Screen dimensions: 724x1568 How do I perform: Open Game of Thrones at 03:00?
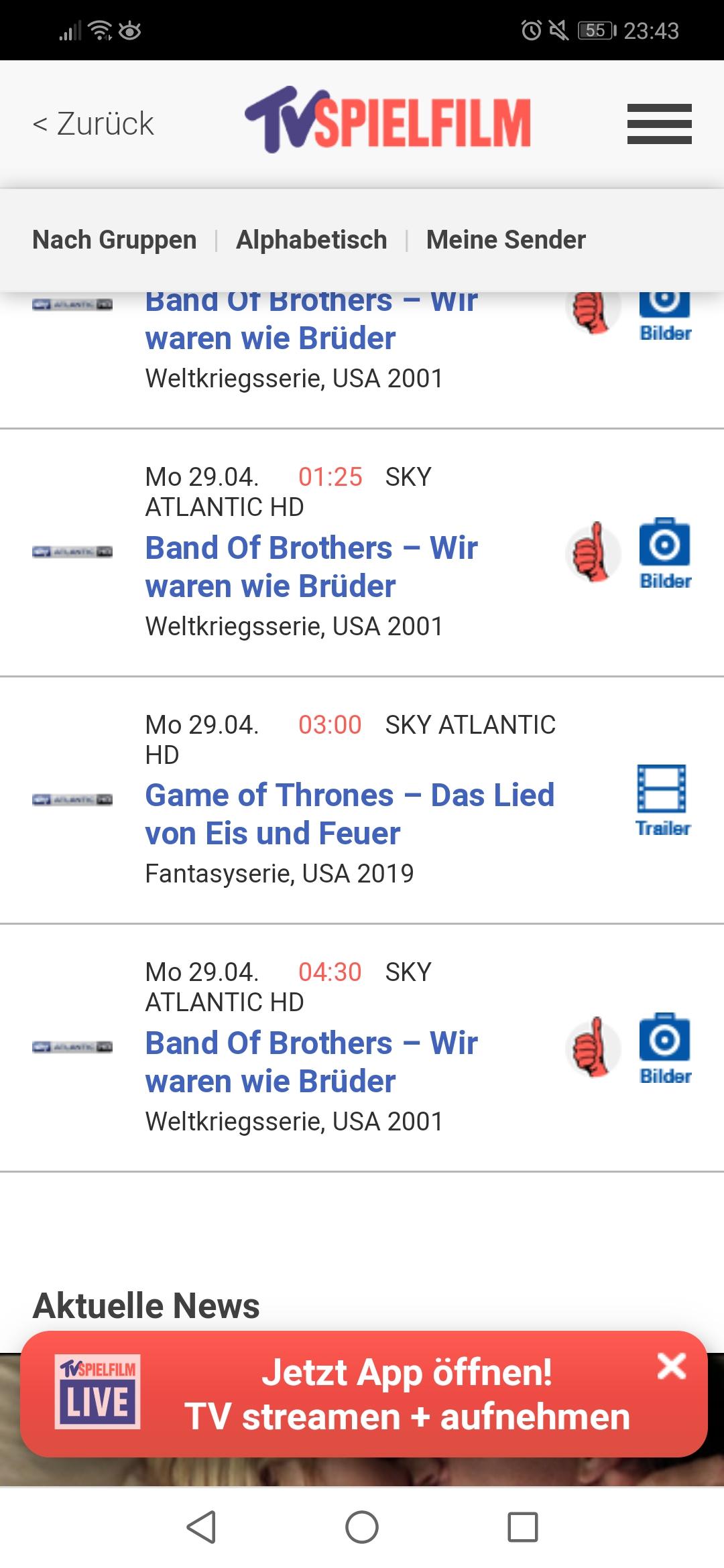350,814
